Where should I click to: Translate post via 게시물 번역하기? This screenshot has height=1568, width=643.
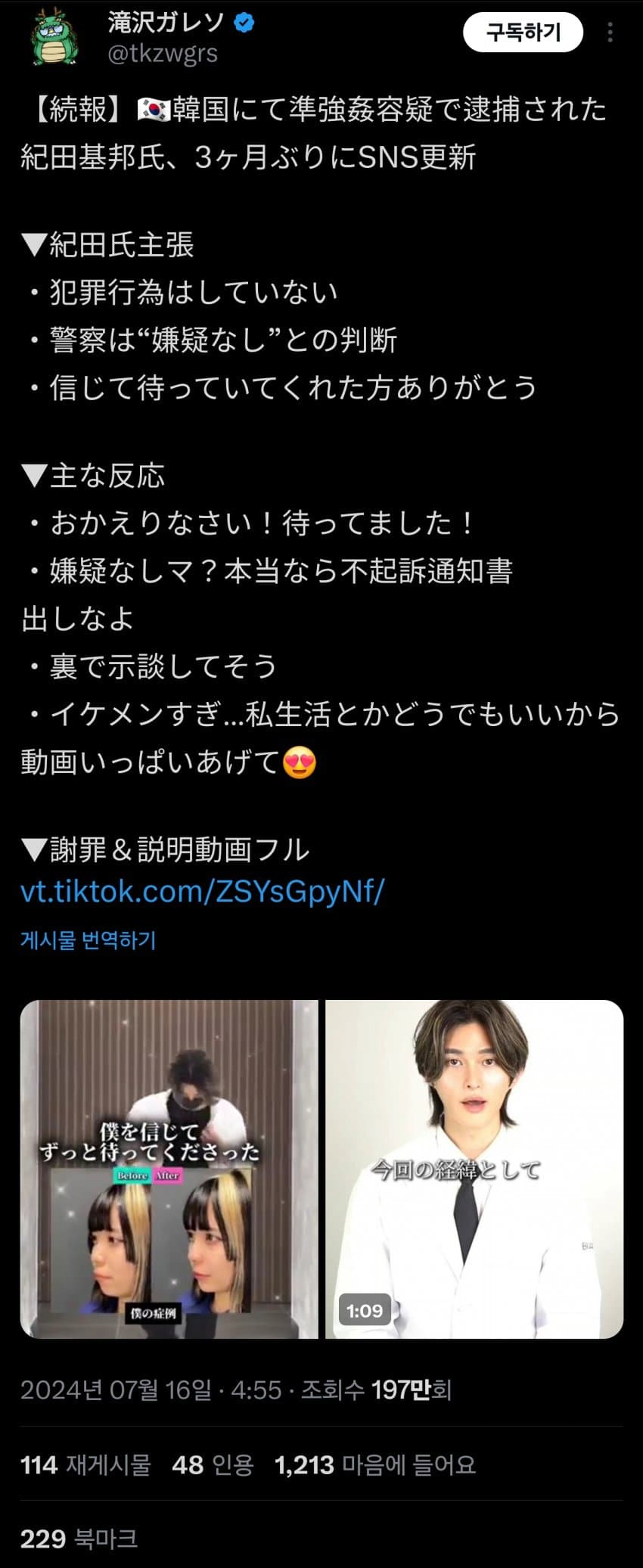tap(88, 940)
